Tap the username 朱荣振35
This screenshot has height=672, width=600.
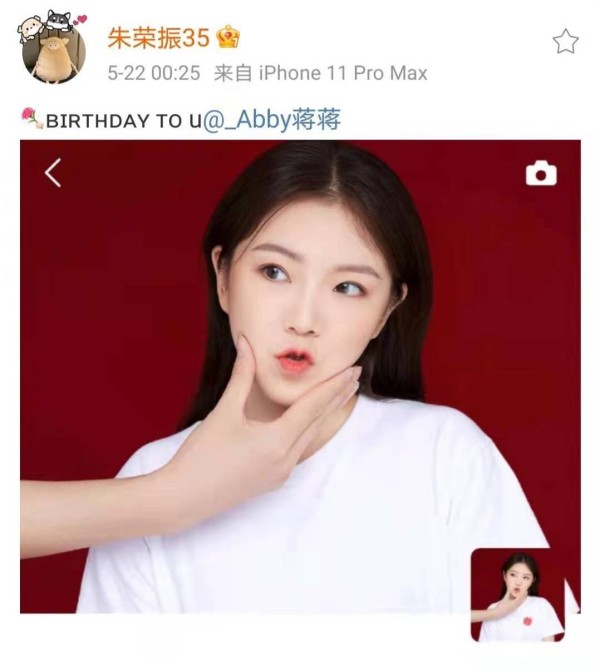(x=158, y=38)
